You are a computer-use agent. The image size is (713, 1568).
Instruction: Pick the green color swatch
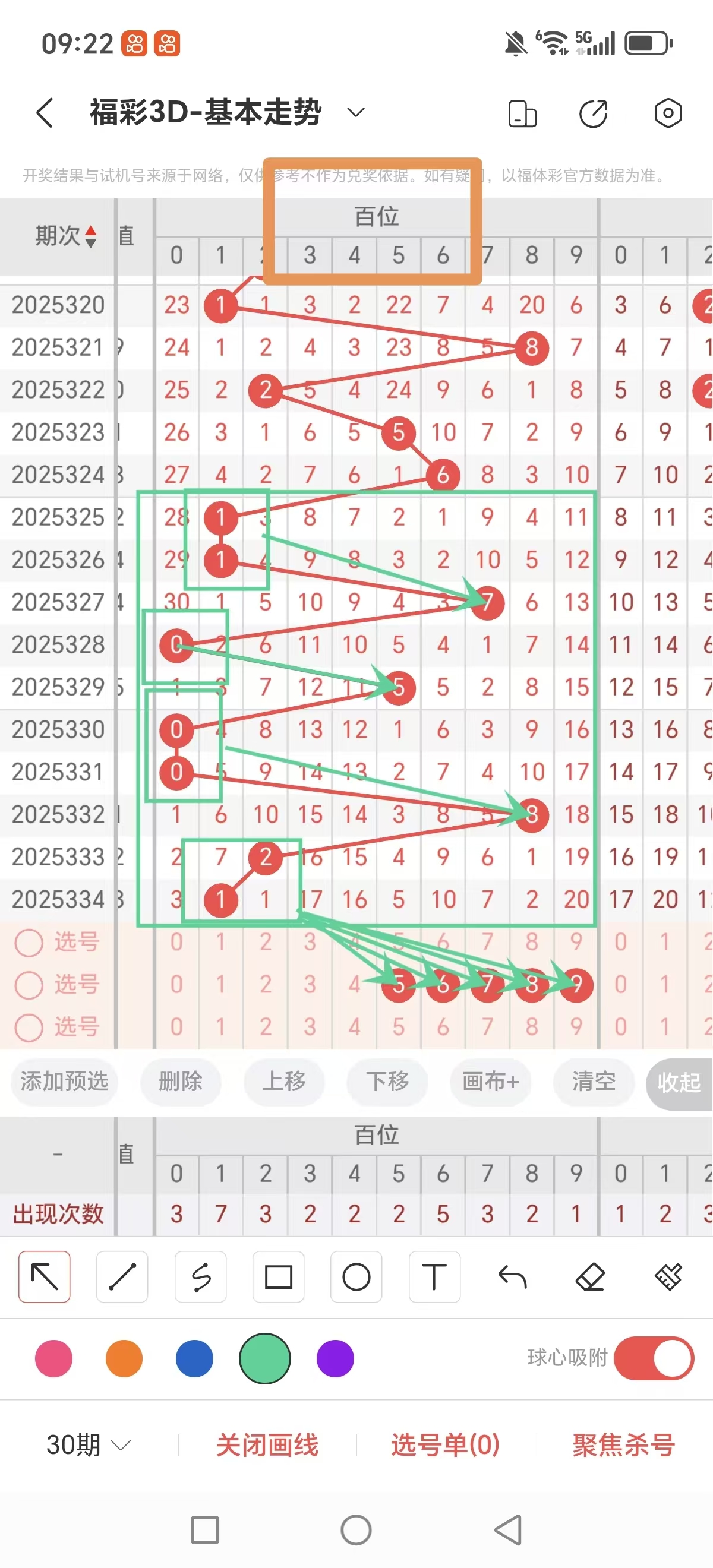point(264,1358)
